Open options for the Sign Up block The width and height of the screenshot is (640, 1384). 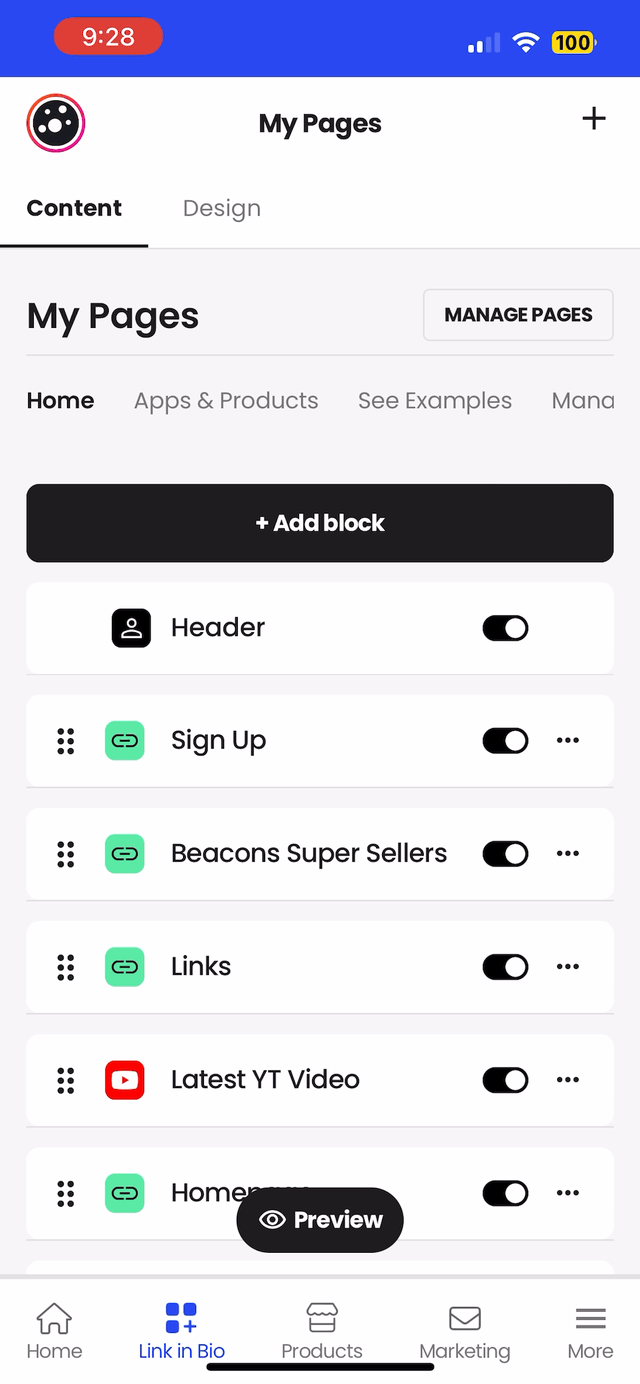pos(568,740)
